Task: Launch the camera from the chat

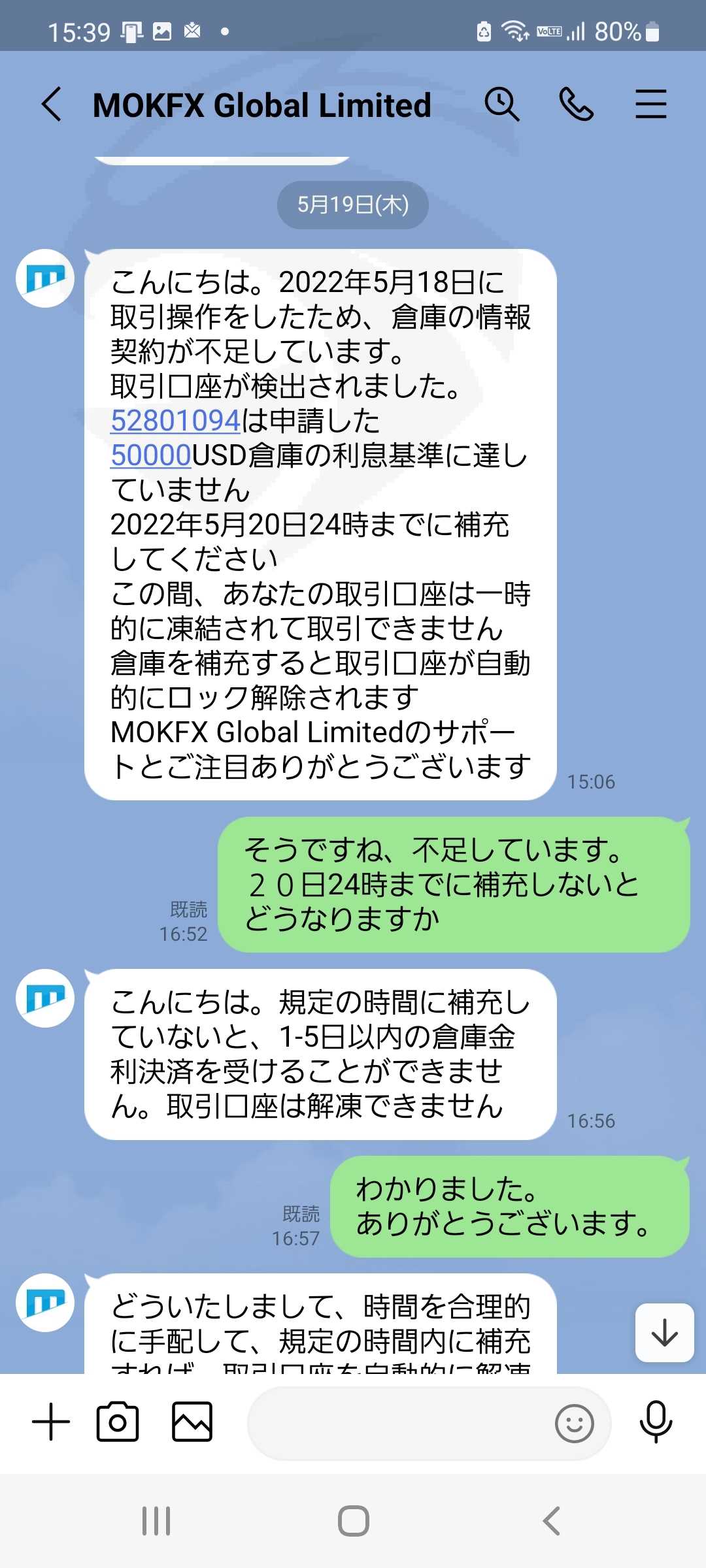Action: [118, 1422]
